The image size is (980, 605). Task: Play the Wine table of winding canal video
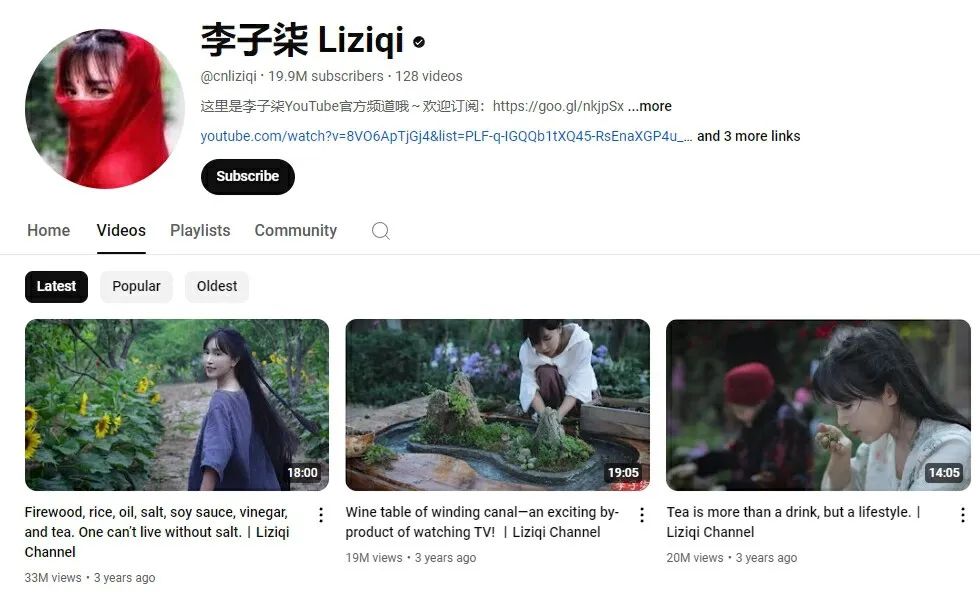[x=497, y=404]
